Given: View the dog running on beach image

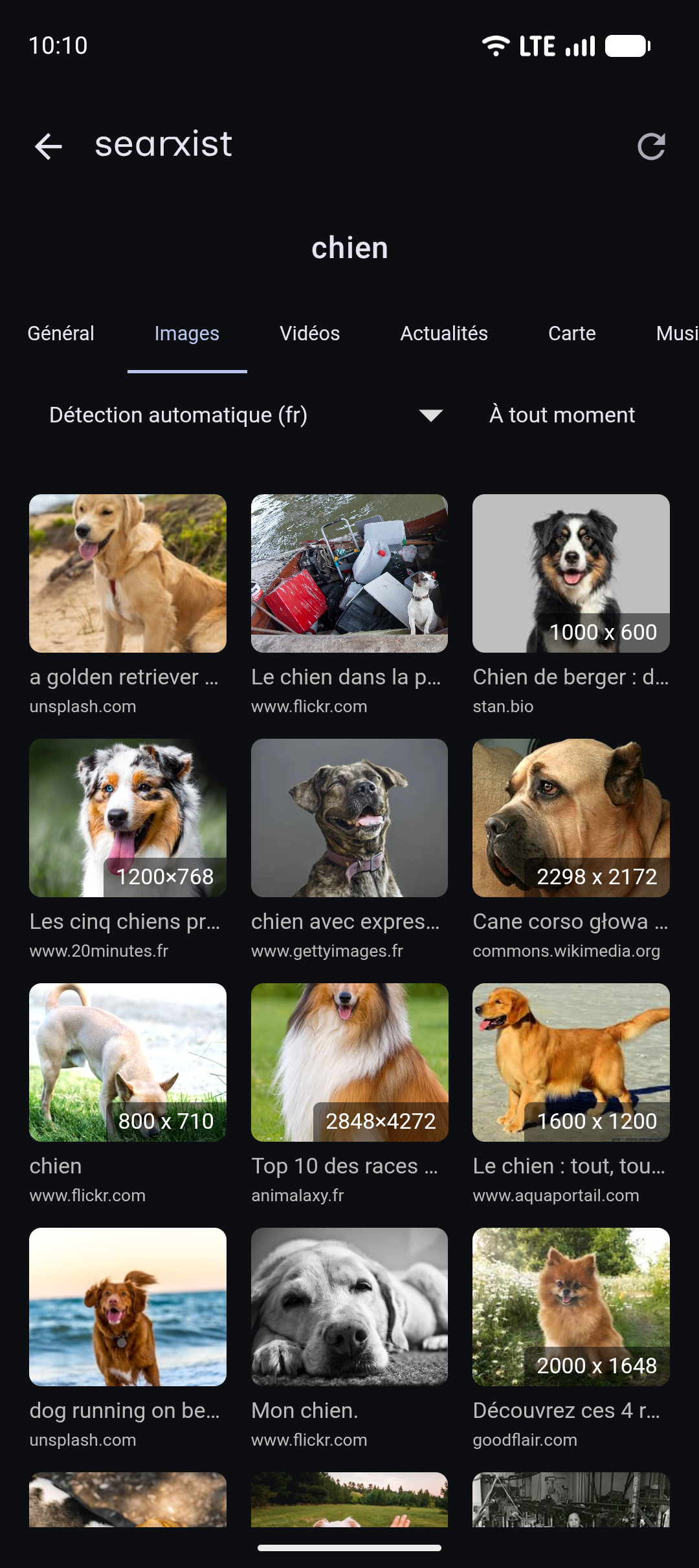Looking at the screenshot, I should click(128, 1307).
